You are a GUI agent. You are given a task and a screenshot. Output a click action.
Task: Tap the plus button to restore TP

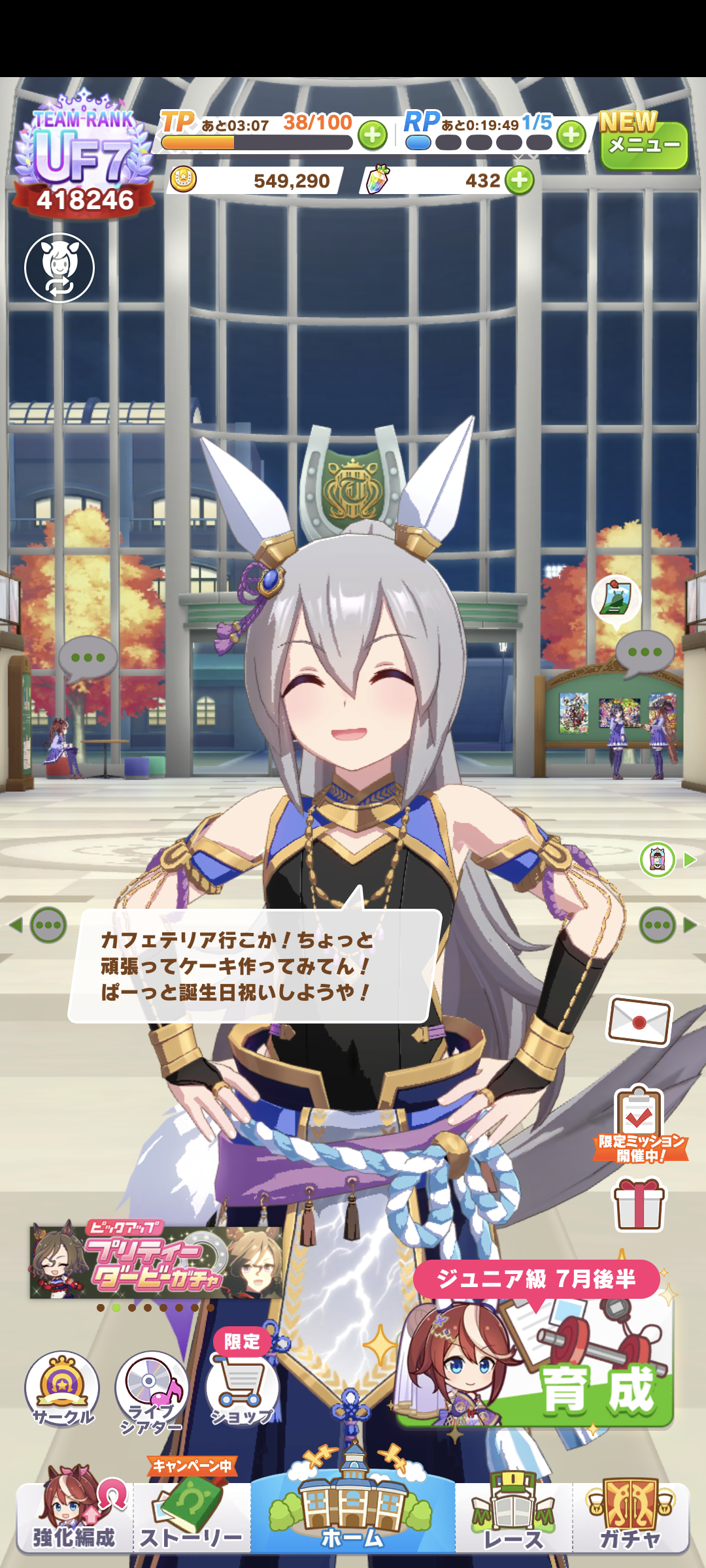373,135
